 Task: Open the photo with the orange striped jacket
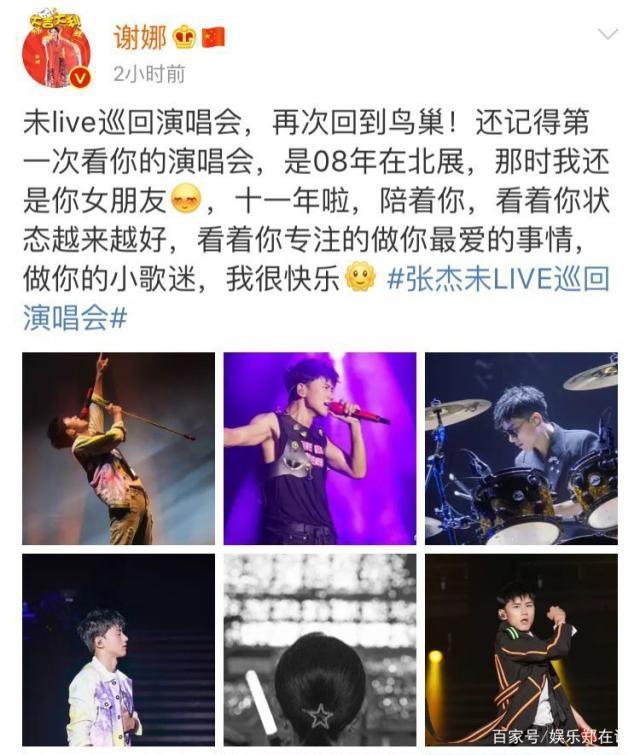pos(520,649)
